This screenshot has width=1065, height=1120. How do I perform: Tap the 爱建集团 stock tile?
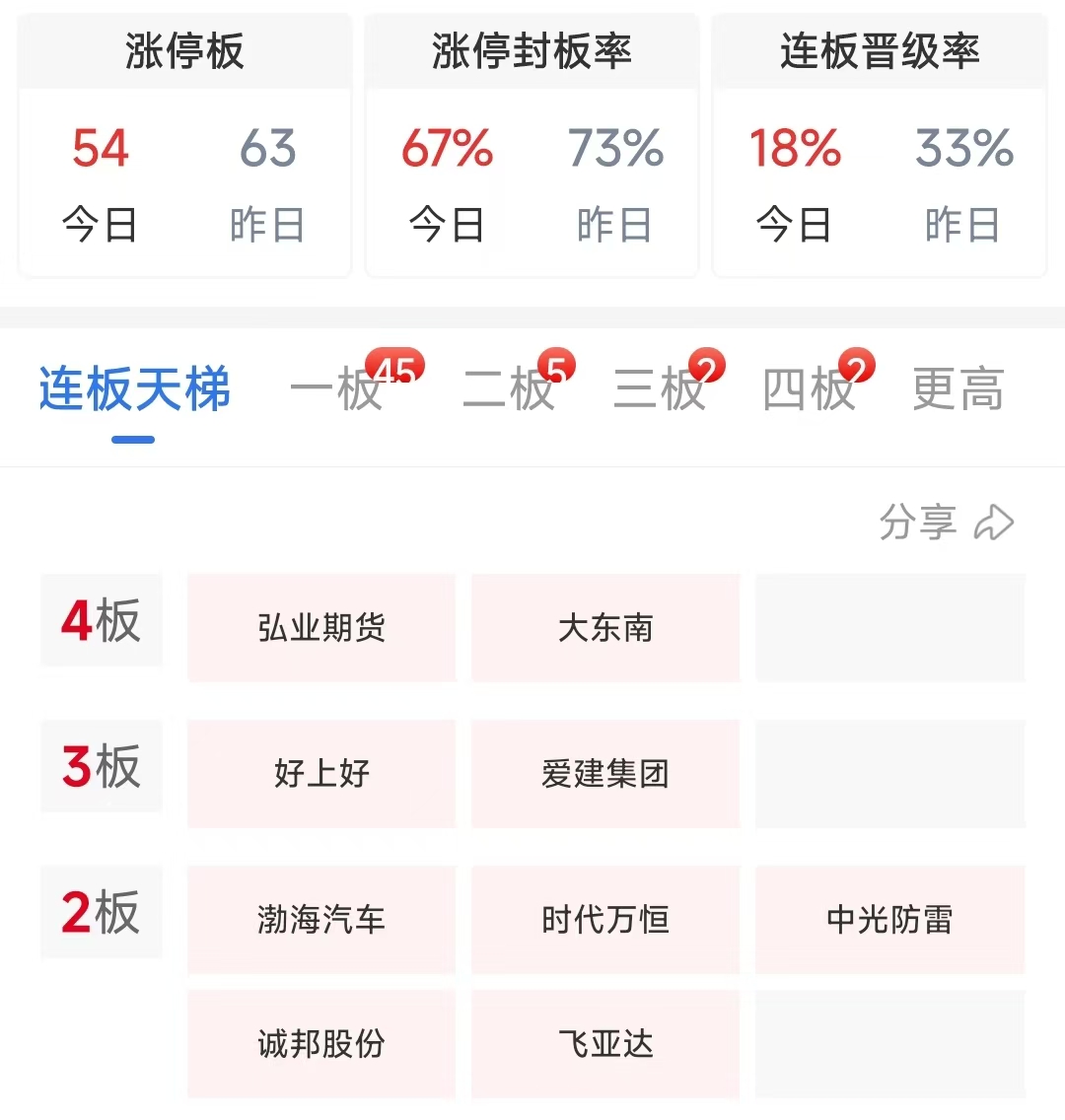point(605,774)
